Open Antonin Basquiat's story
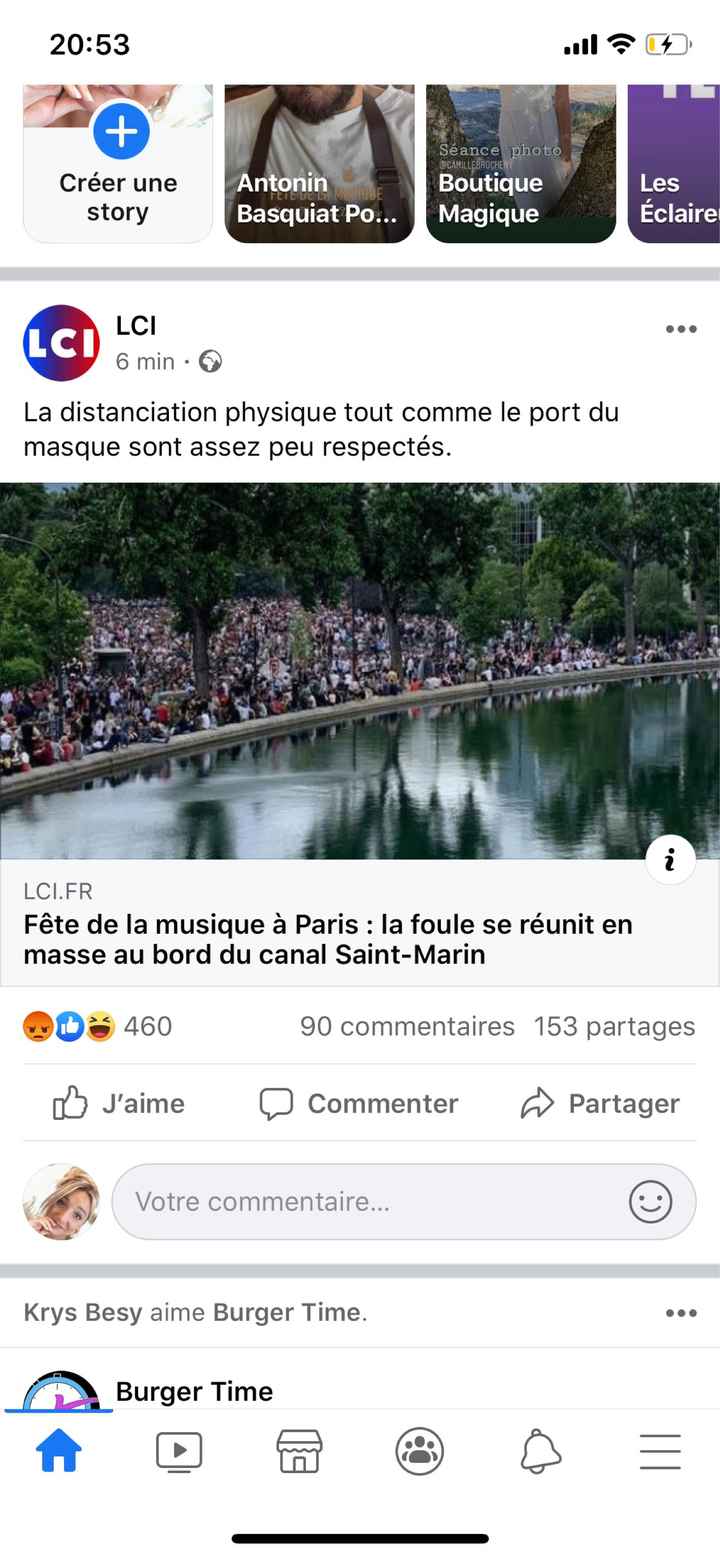The width and height of the screenshot is (720, 1558). 319,165
